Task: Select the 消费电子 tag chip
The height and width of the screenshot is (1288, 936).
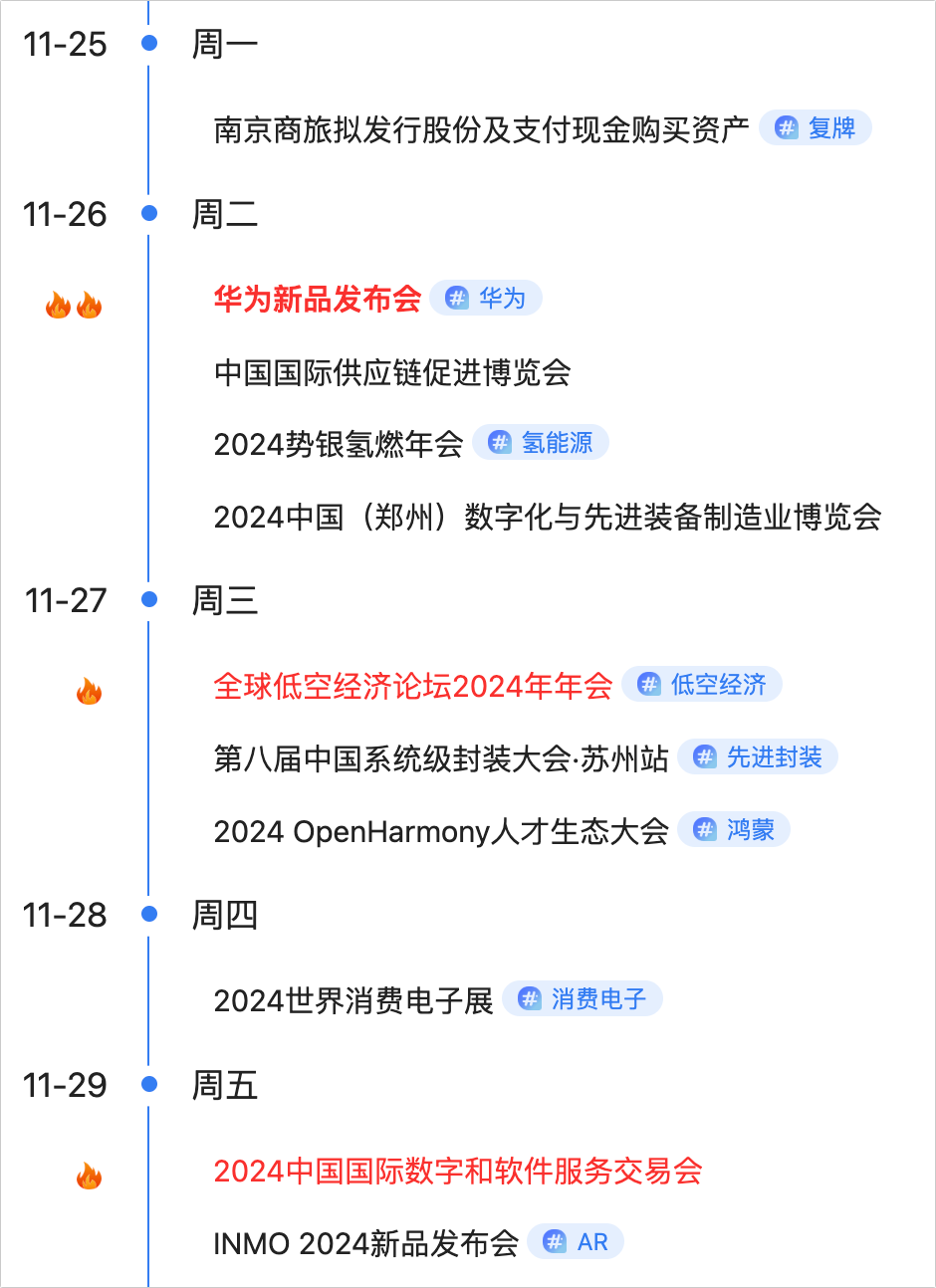Action: (x=583, y=999)
